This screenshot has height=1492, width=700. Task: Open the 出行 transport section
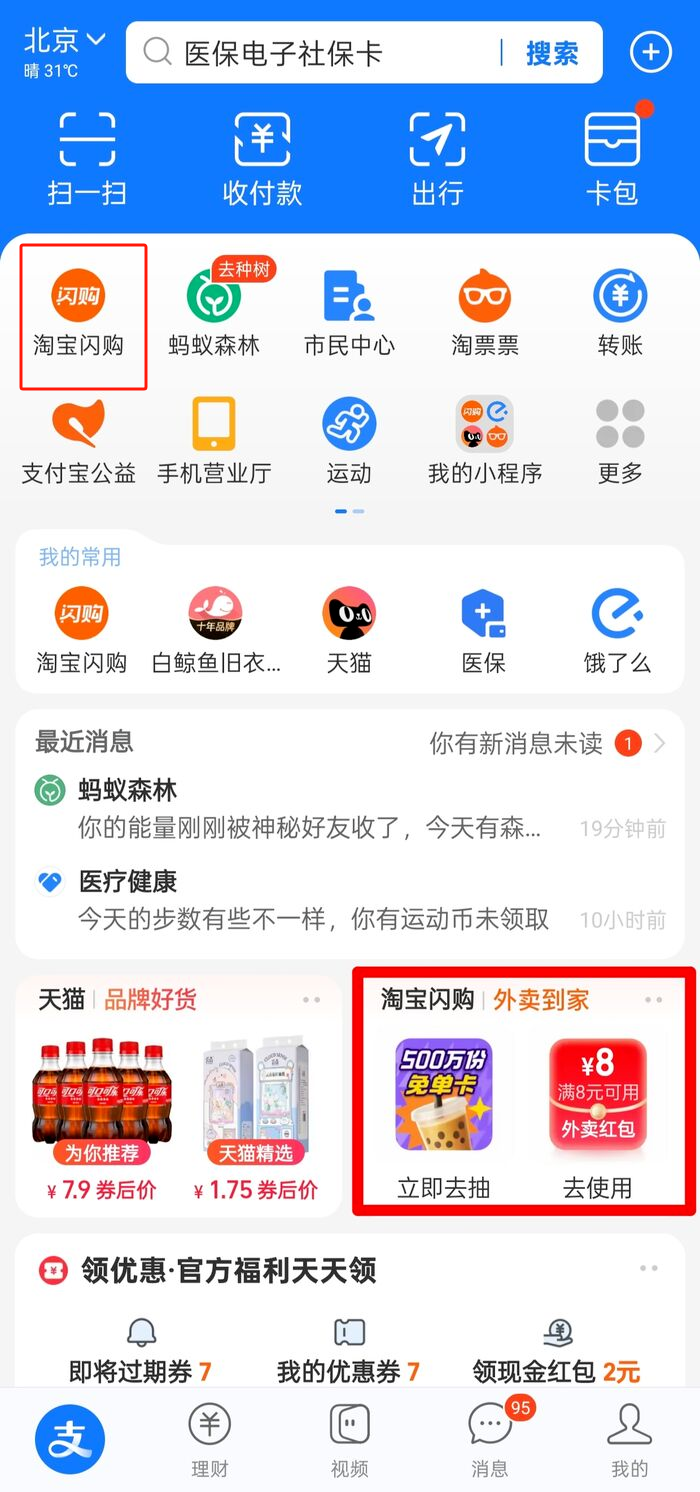coord(437,158)
